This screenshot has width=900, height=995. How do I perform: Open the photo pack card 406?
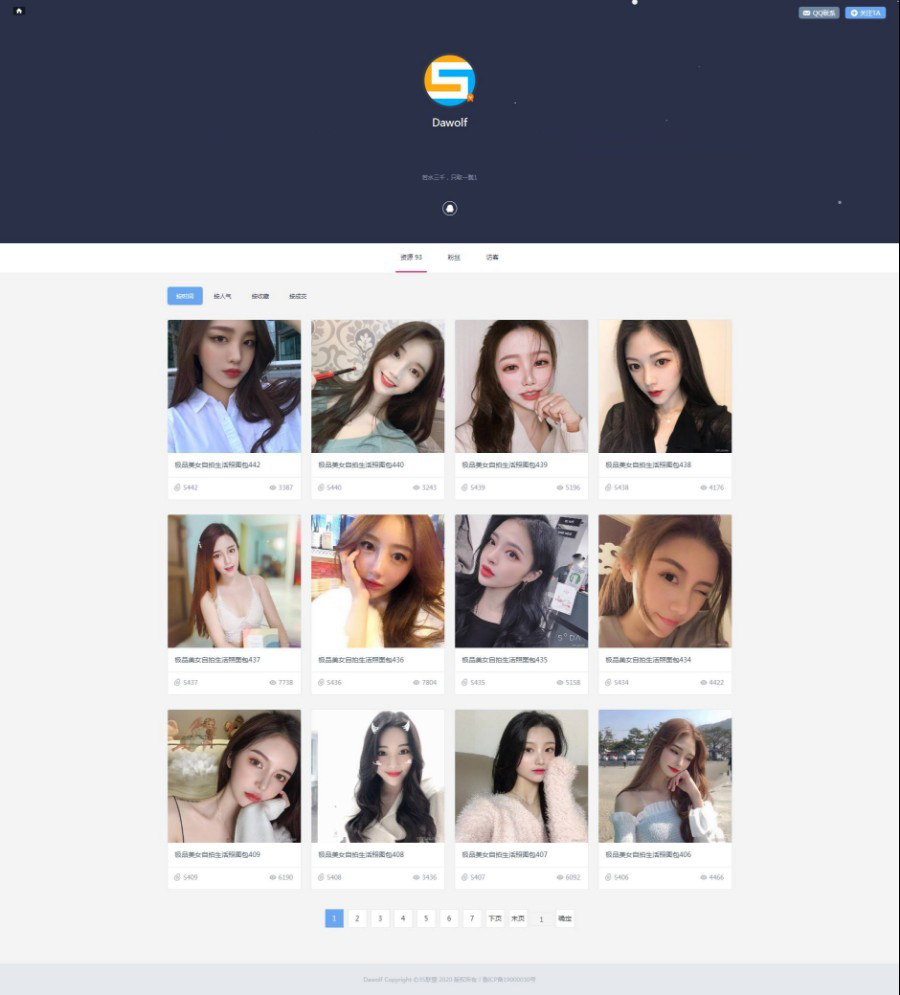665,777
